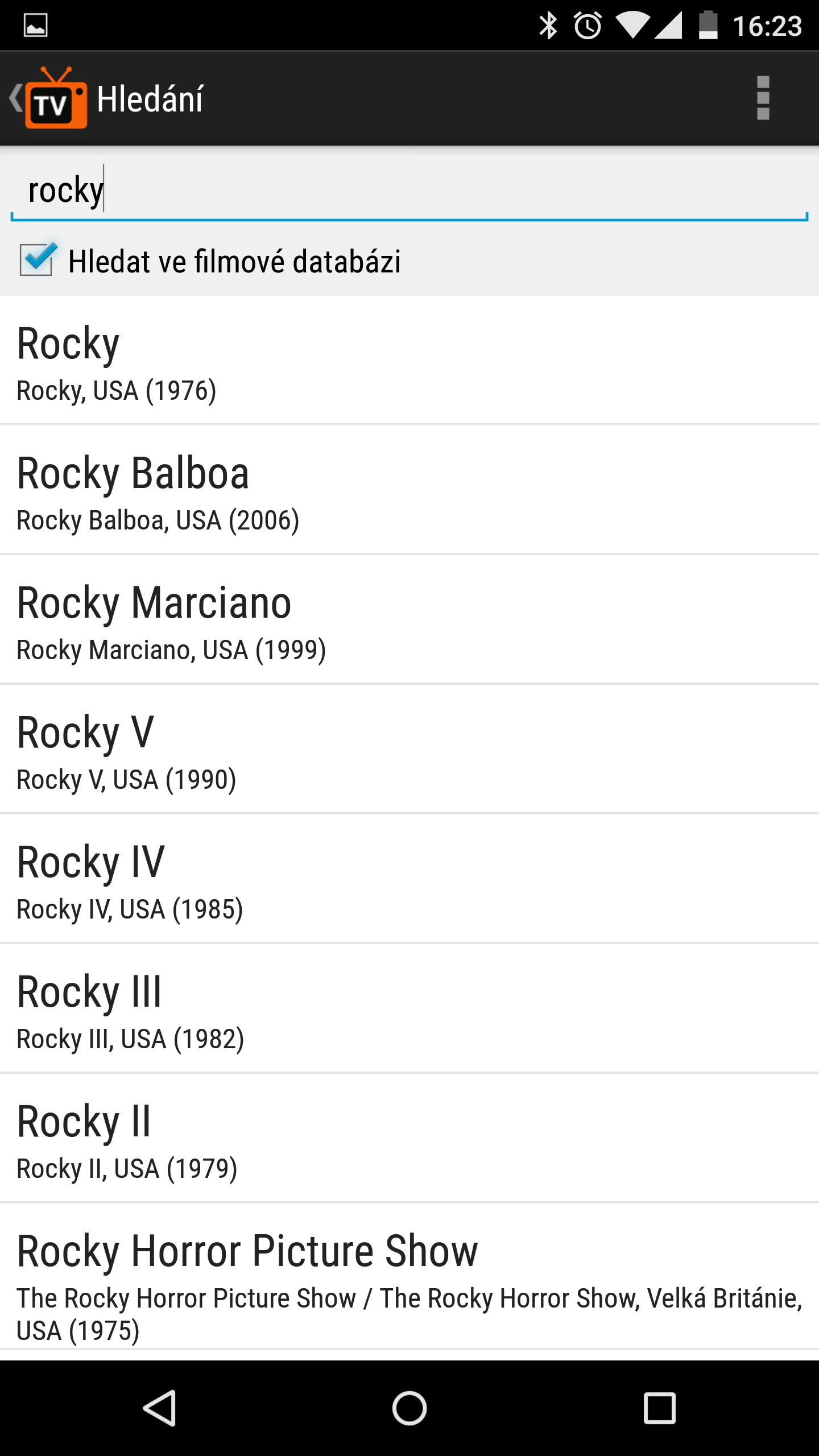Go back via the TV app icon
Image resolution: width=819 pixels, height=1456 pixels.
pos(48,98)
